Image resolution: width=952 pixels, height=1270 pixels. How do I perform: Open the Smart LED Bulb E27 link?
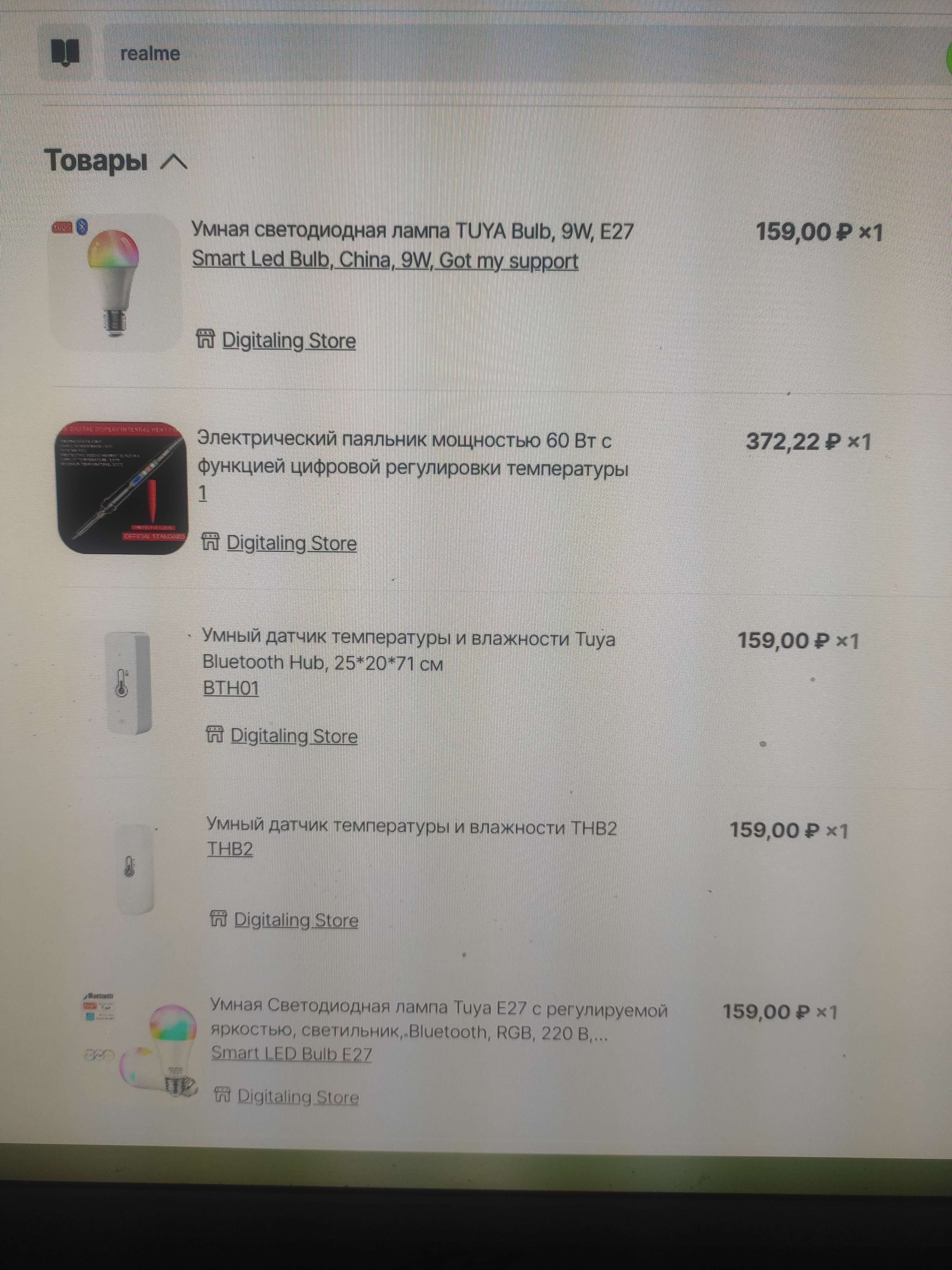pos(291,1053)
